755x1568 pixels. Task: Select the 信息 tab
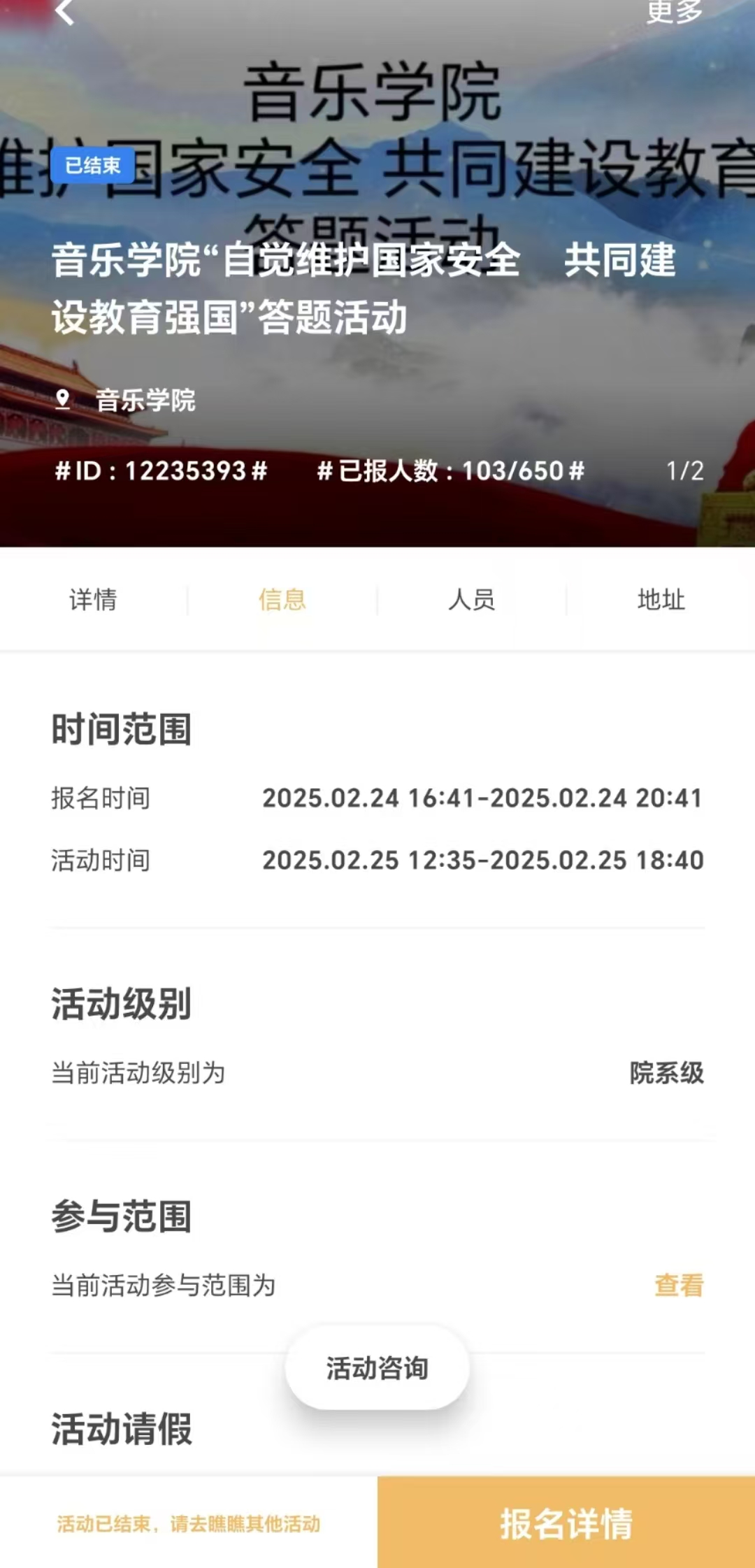[x=282, y=600]
